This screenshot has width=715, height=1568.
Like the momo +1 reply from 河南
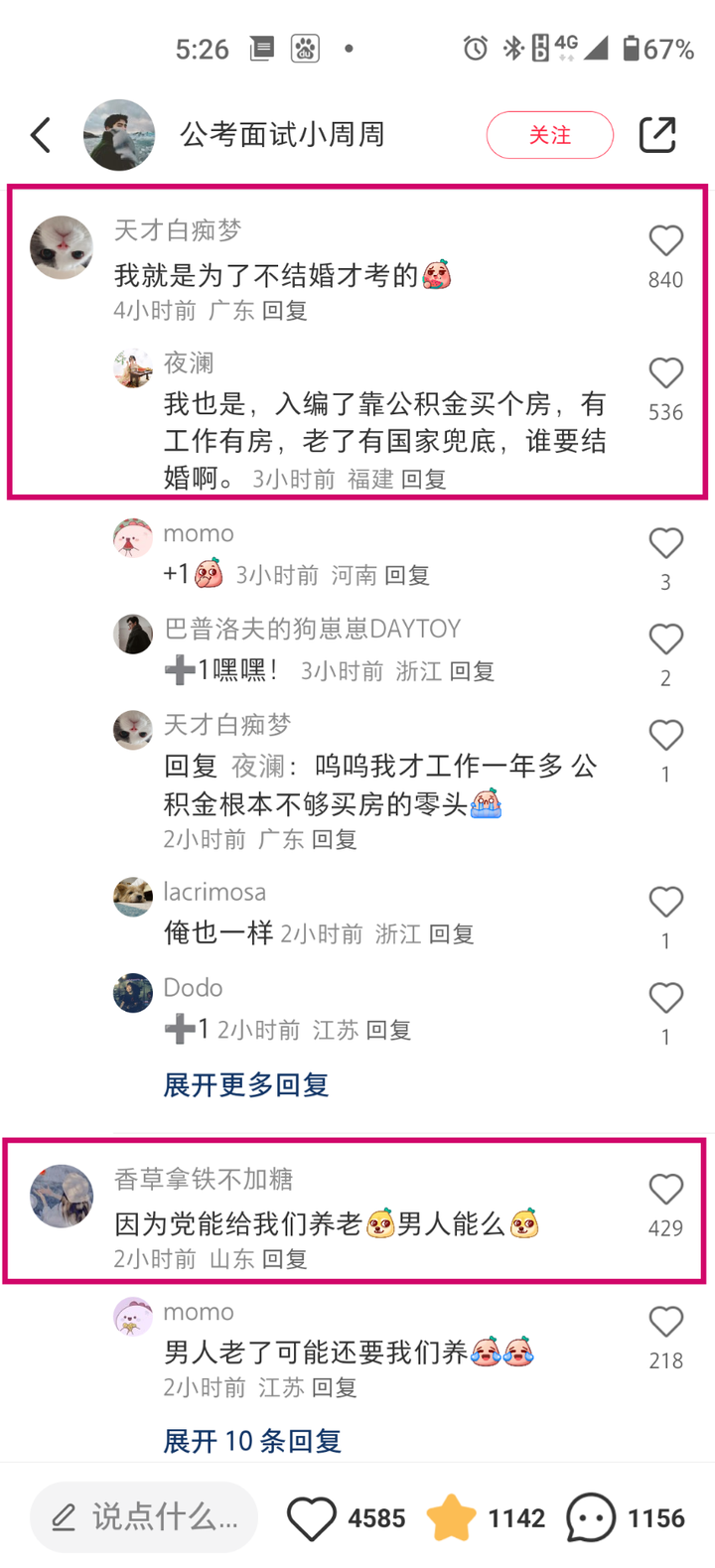[665, 544]
